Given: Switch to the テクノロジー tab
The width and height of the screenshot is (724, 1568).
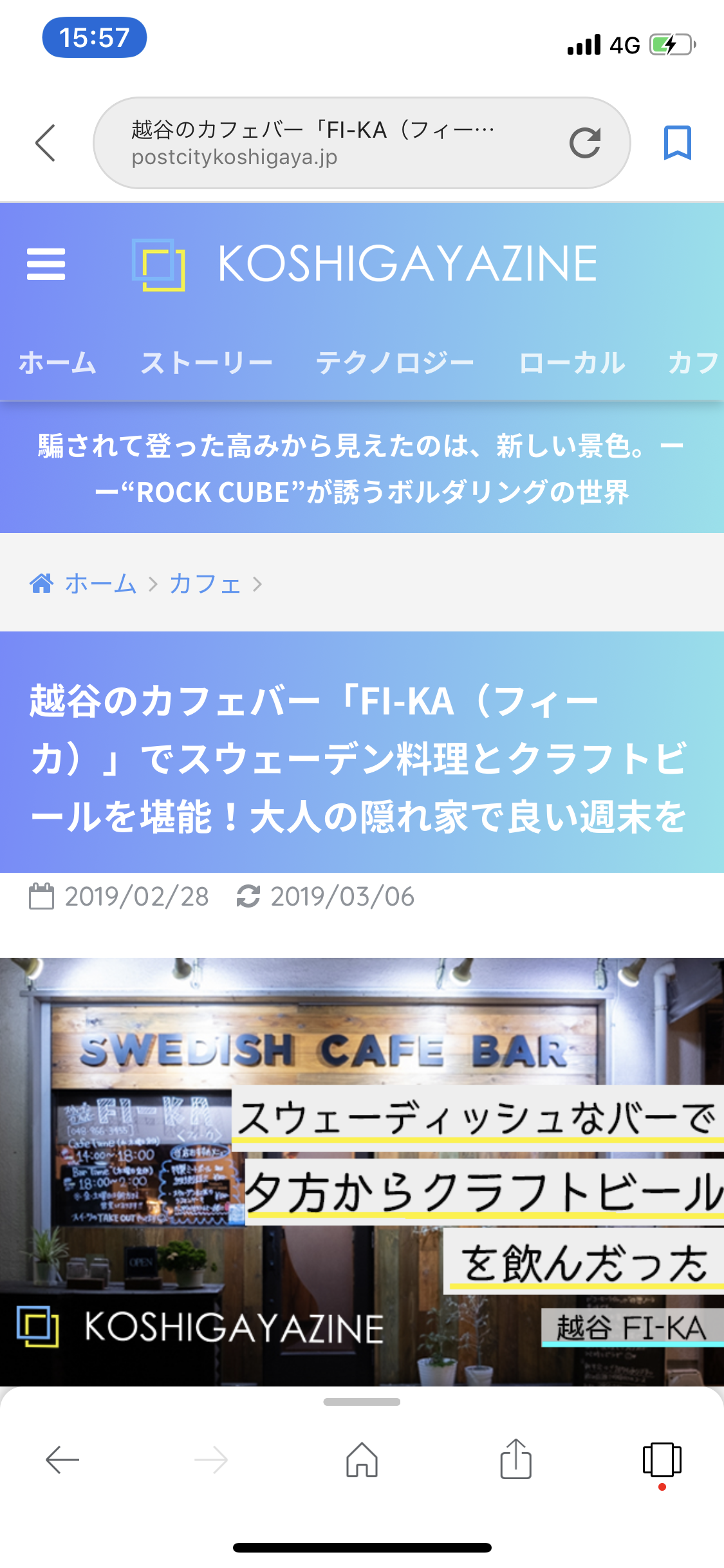Looking at the screenshot, I should click(x=394, y=363).
